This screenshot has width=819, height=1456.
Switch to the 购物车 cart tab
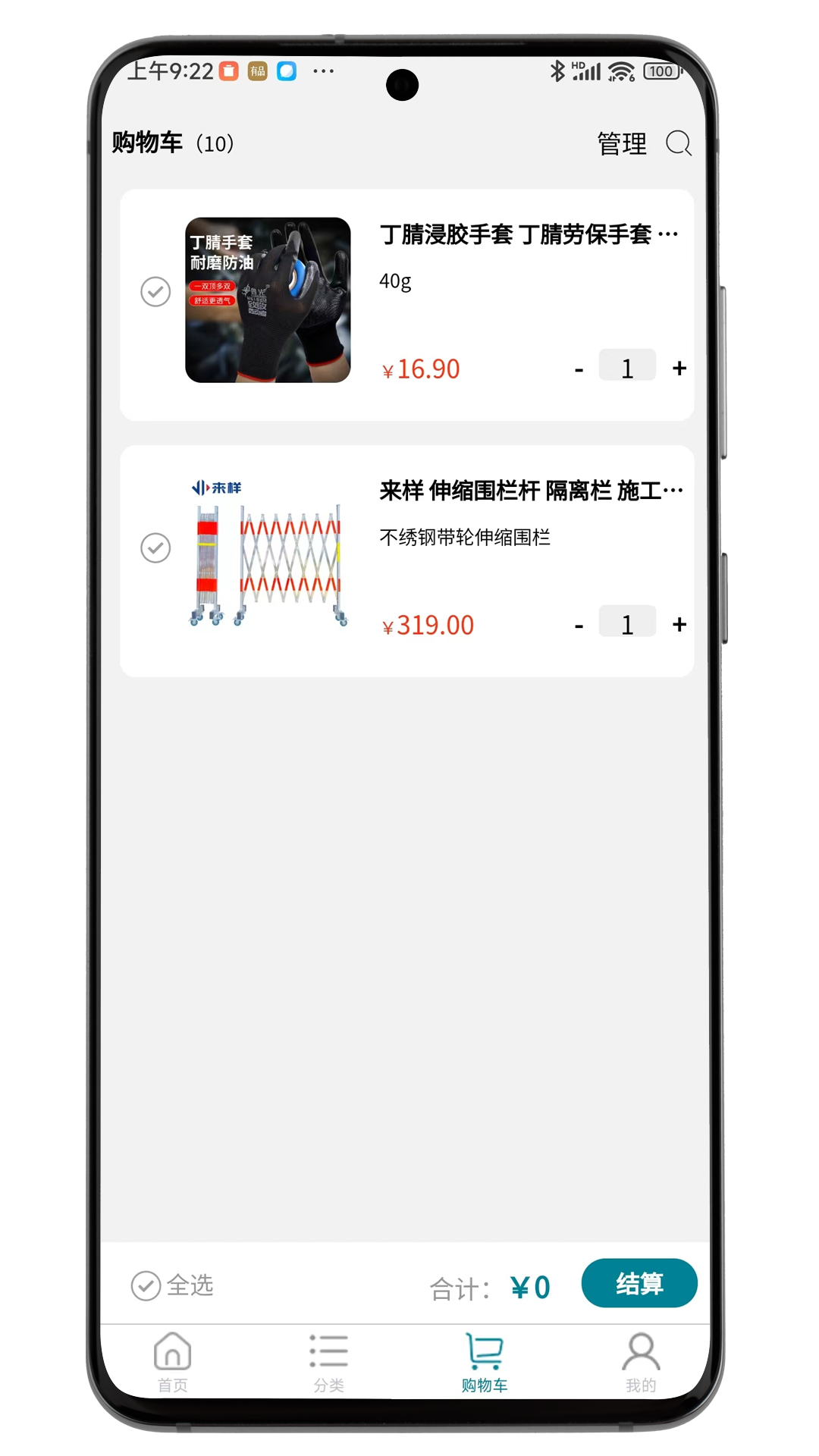pos(485,1363)
